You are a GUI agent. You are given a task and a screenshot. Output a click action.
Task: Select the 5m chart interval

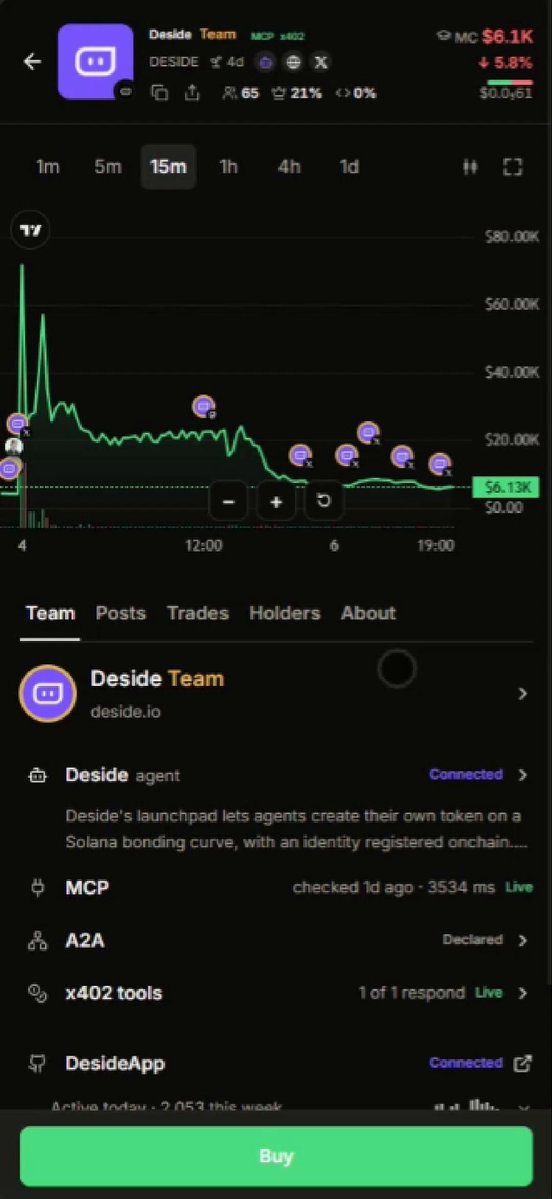tap(108, 167)
